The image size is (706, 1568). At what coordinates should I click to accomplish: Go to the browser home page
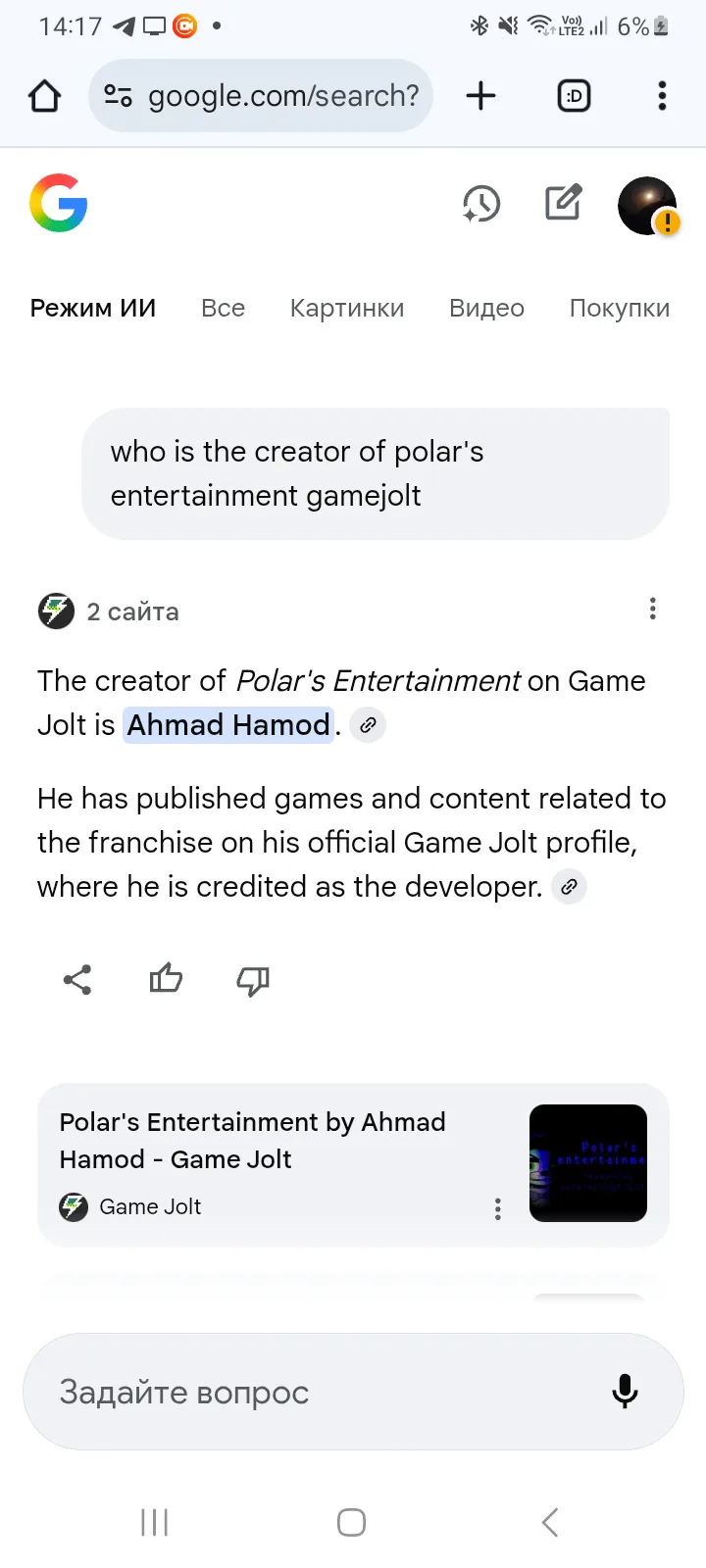click(45, 96)
